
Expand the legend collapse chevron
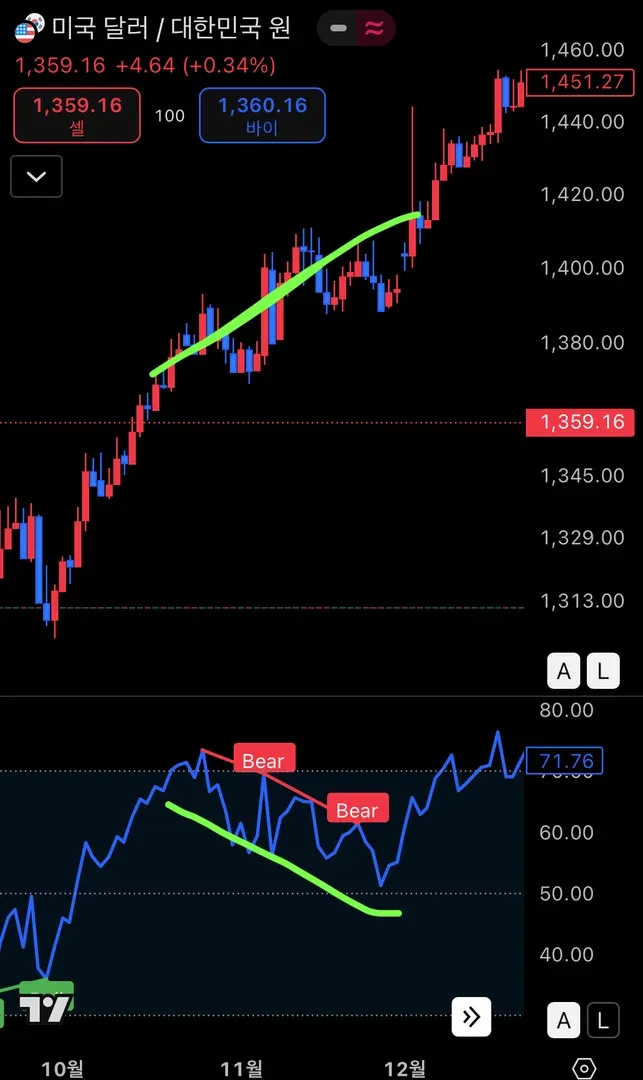[36, 177]
